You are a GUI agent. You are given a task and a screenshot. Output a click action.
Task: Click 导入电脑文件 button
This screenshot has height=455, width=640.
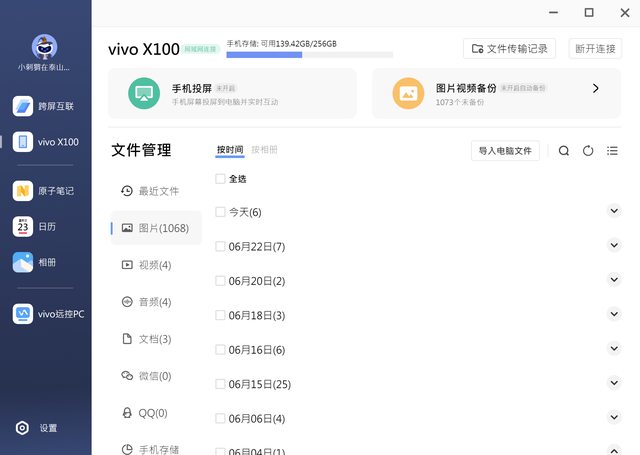coord(505,151)
